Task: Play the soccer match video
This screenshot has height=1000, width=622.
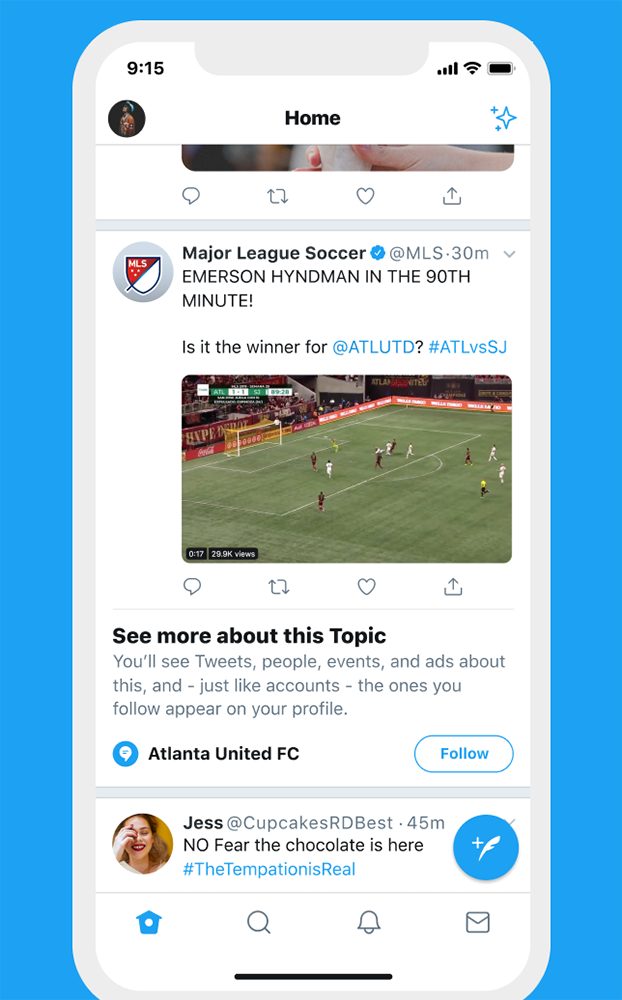Action: (346, 468)
